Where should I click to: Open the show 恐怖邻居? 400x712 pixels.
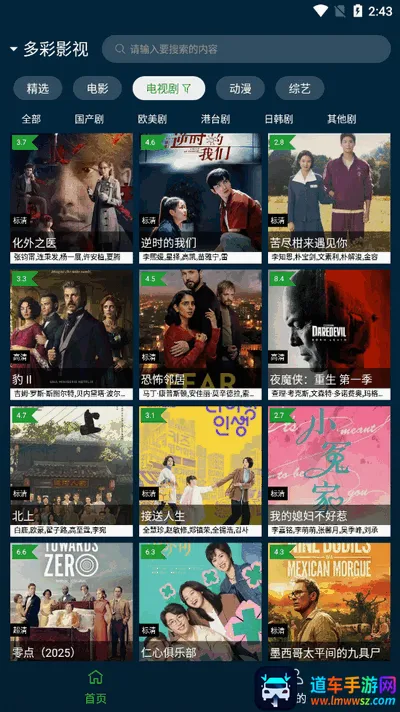point(200,335)
